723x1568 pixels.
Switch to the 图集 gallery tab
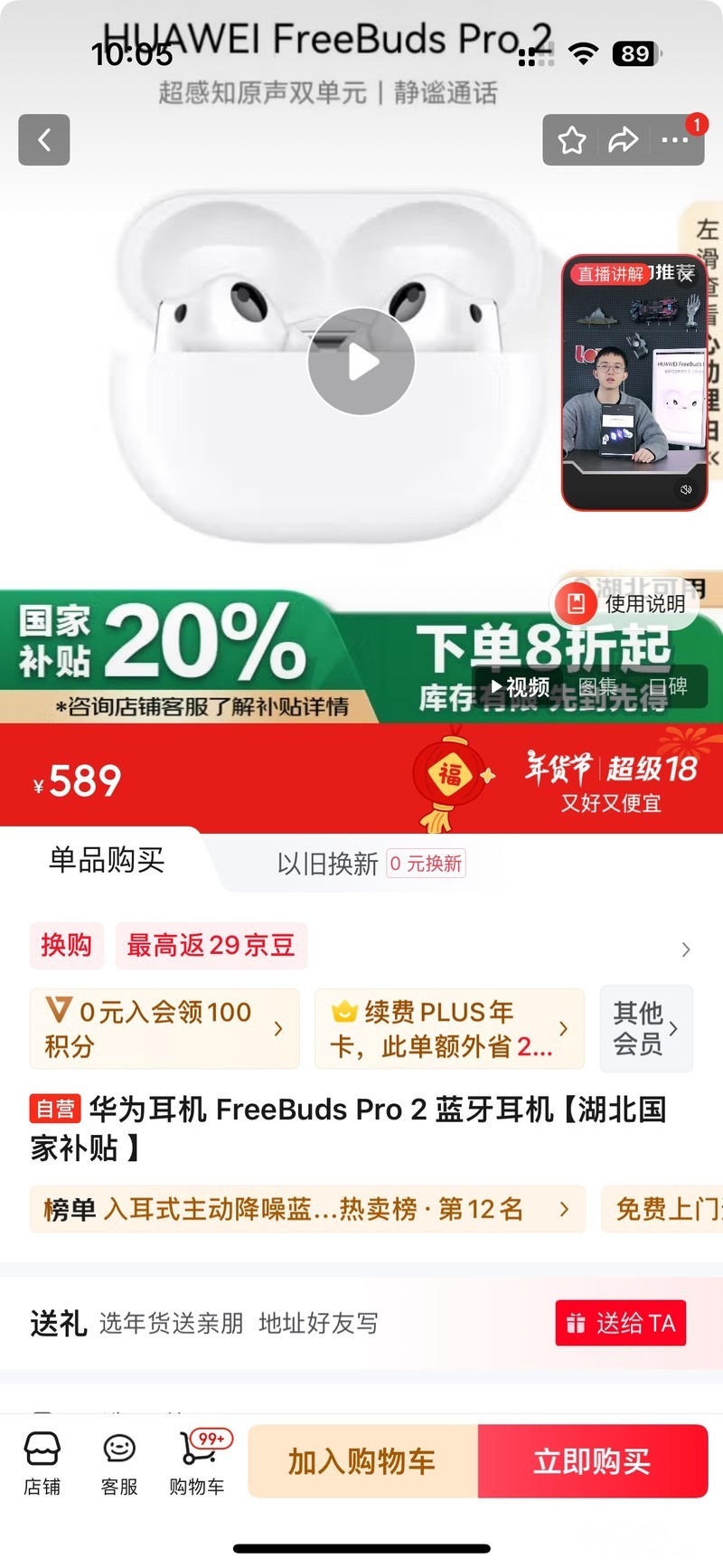click(x=597, y=687)
